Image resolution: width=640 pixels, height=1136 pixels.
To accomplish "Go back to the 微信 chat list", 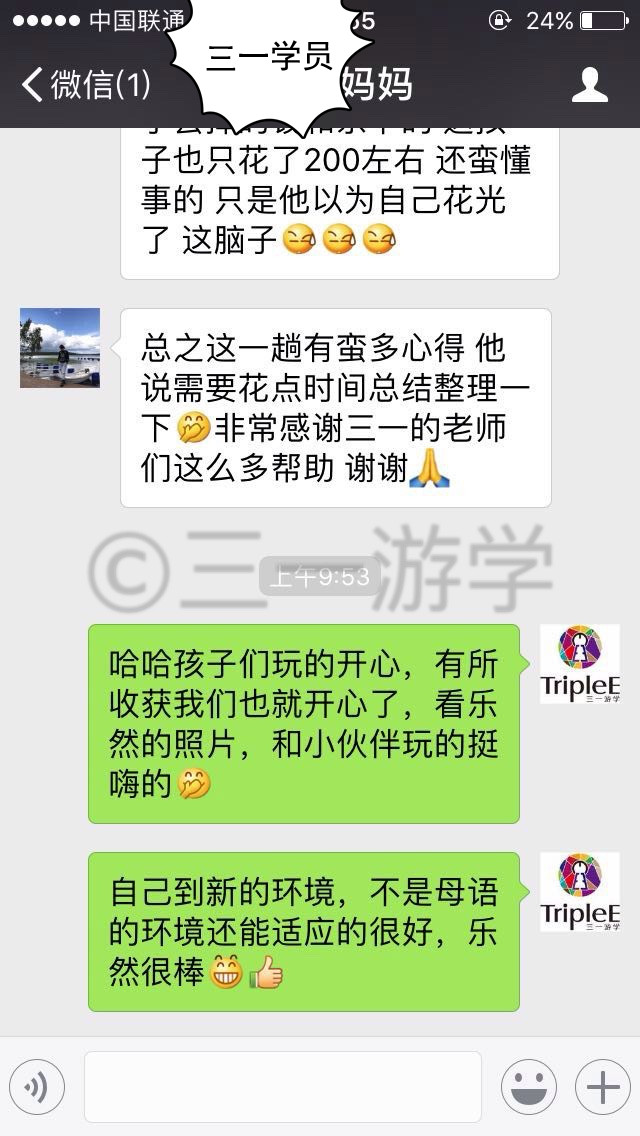I will coord(86,85).
